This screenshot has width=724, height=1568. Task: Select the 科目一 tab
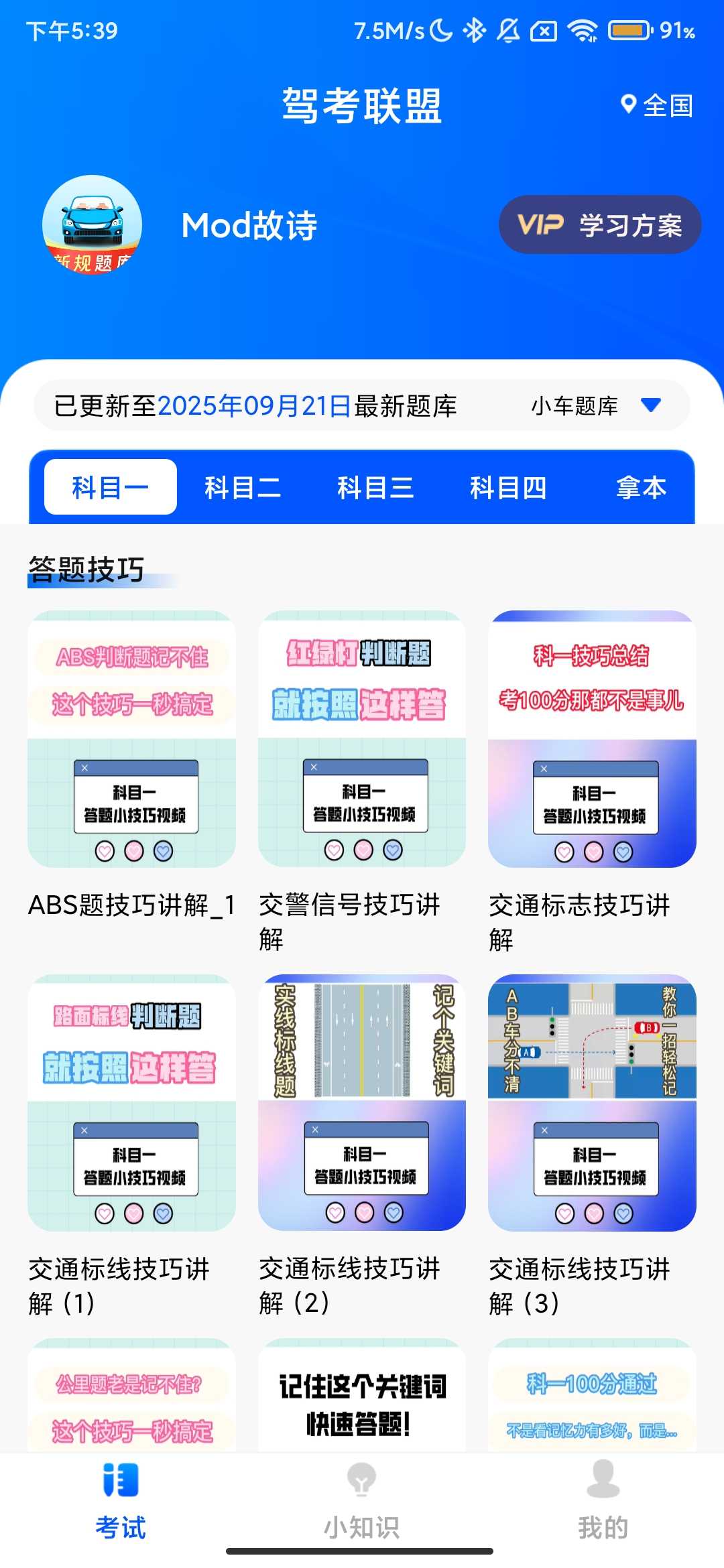click(111, 487)
